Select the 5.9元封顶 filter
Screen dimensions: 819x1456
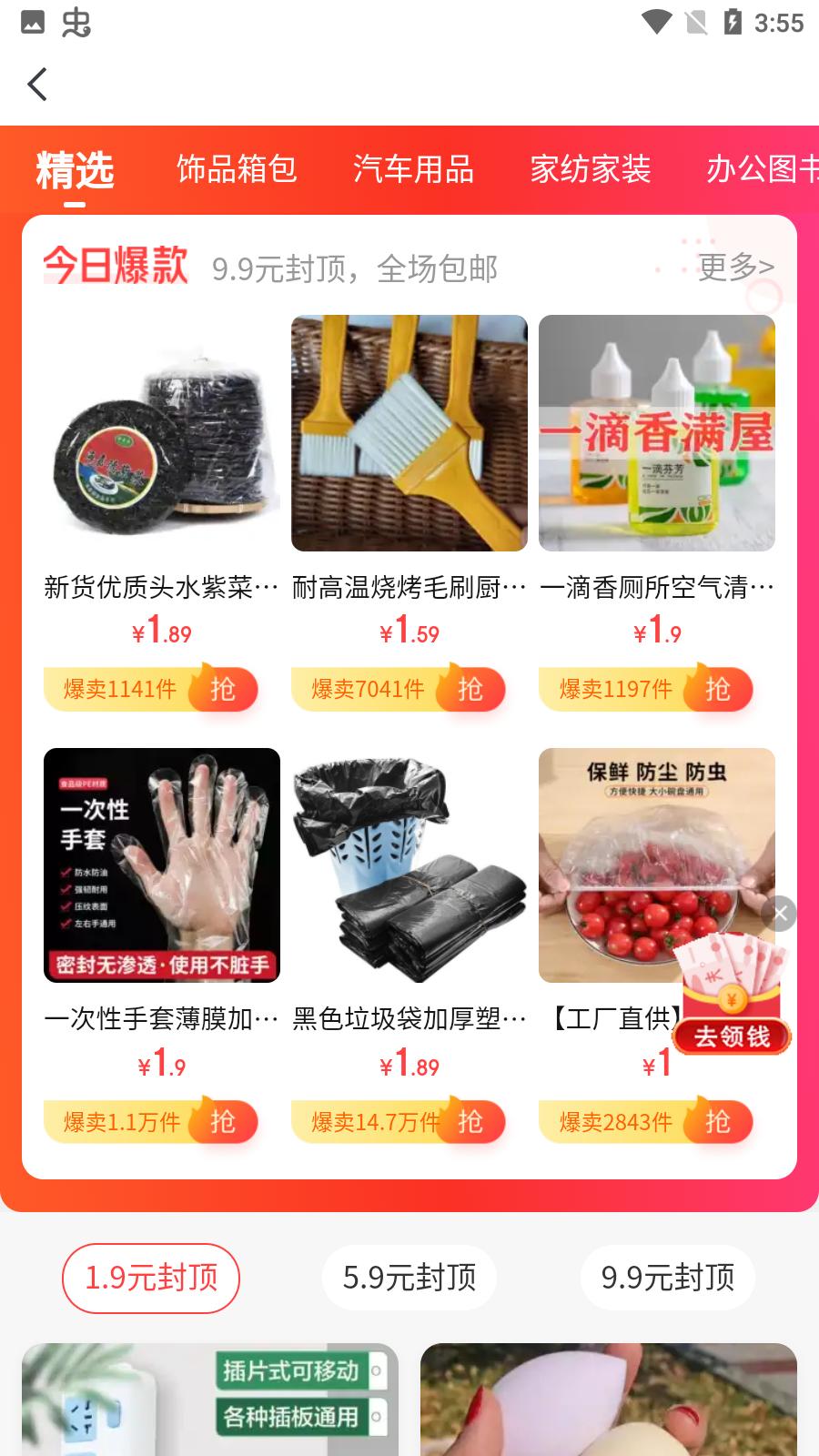pos(409,1278)
